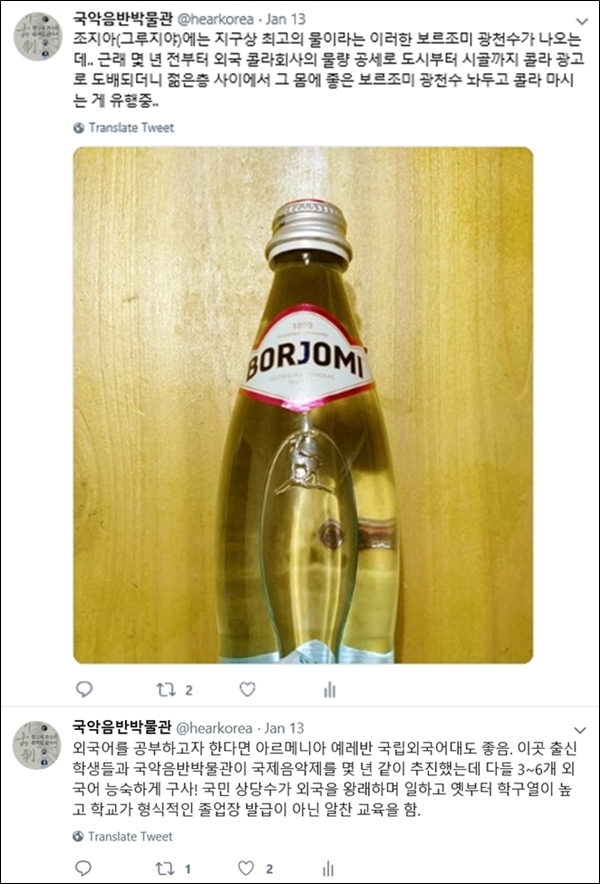
Task: Translate the tweet about Yerevan language university
Action: click(x=130, y=836)
